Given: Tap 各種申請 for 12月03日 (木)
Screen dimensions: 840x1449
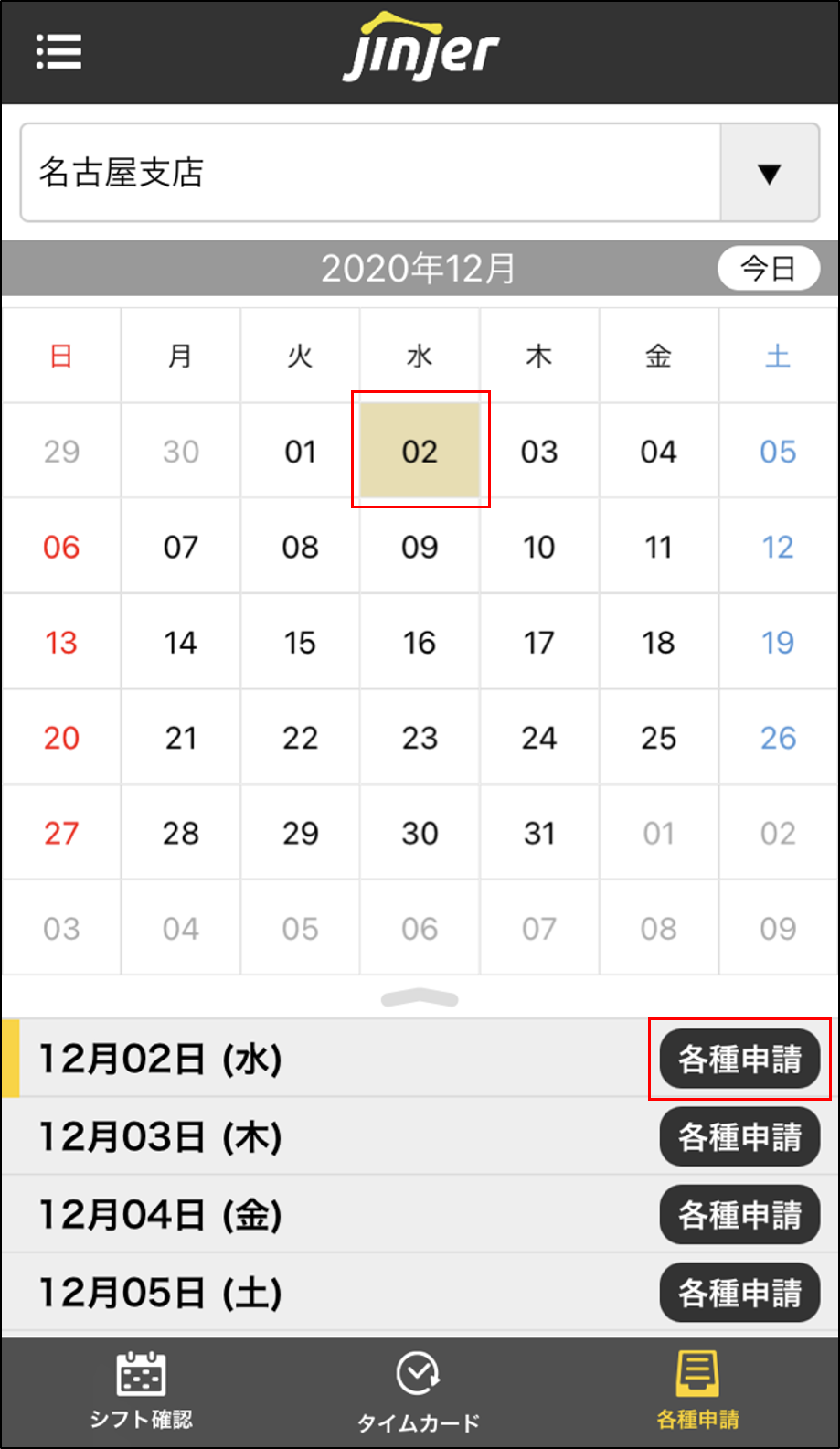Looking at the screenshot, I should pos(739,1136).
